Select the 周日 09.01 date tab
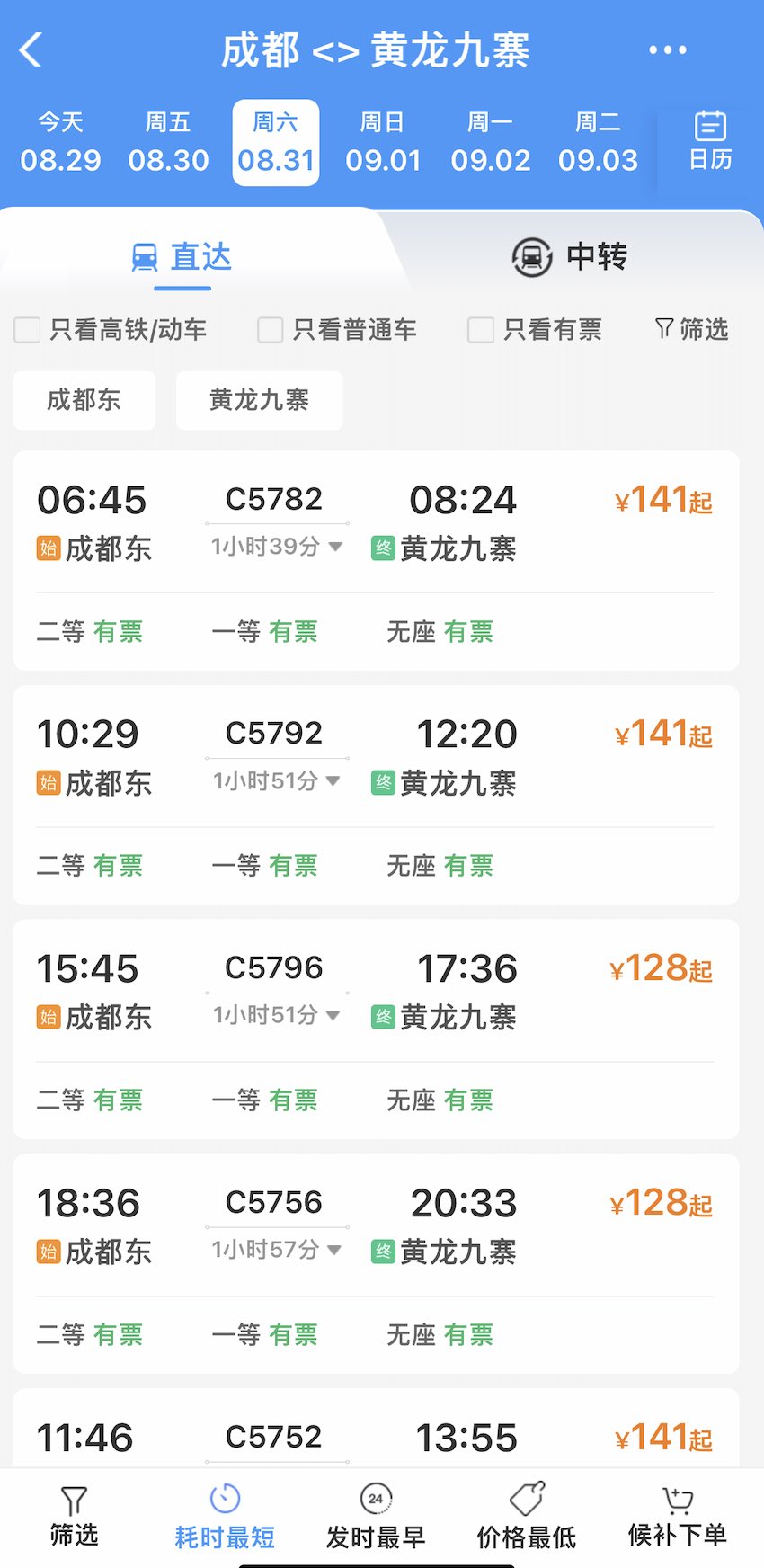The height and width of the screenshot is (1568, 764). coord(384,142)
